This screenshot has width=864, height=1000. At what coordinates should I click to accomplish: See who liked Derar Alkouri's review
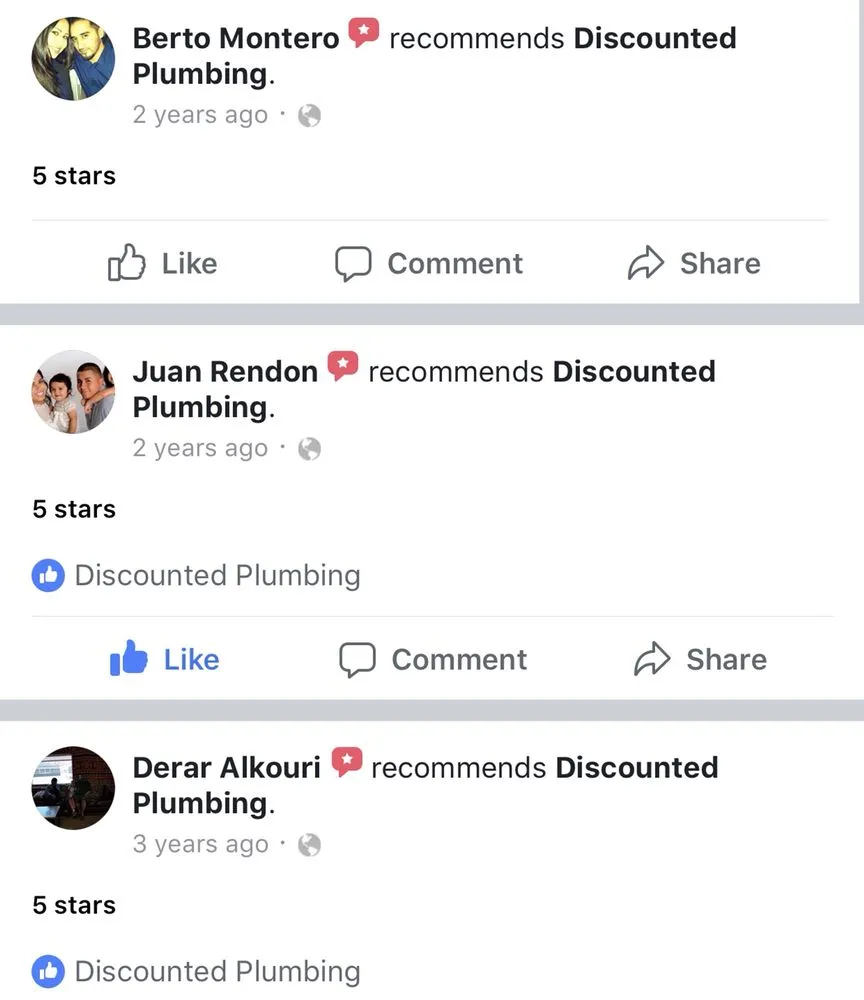[x=196, y=972]
